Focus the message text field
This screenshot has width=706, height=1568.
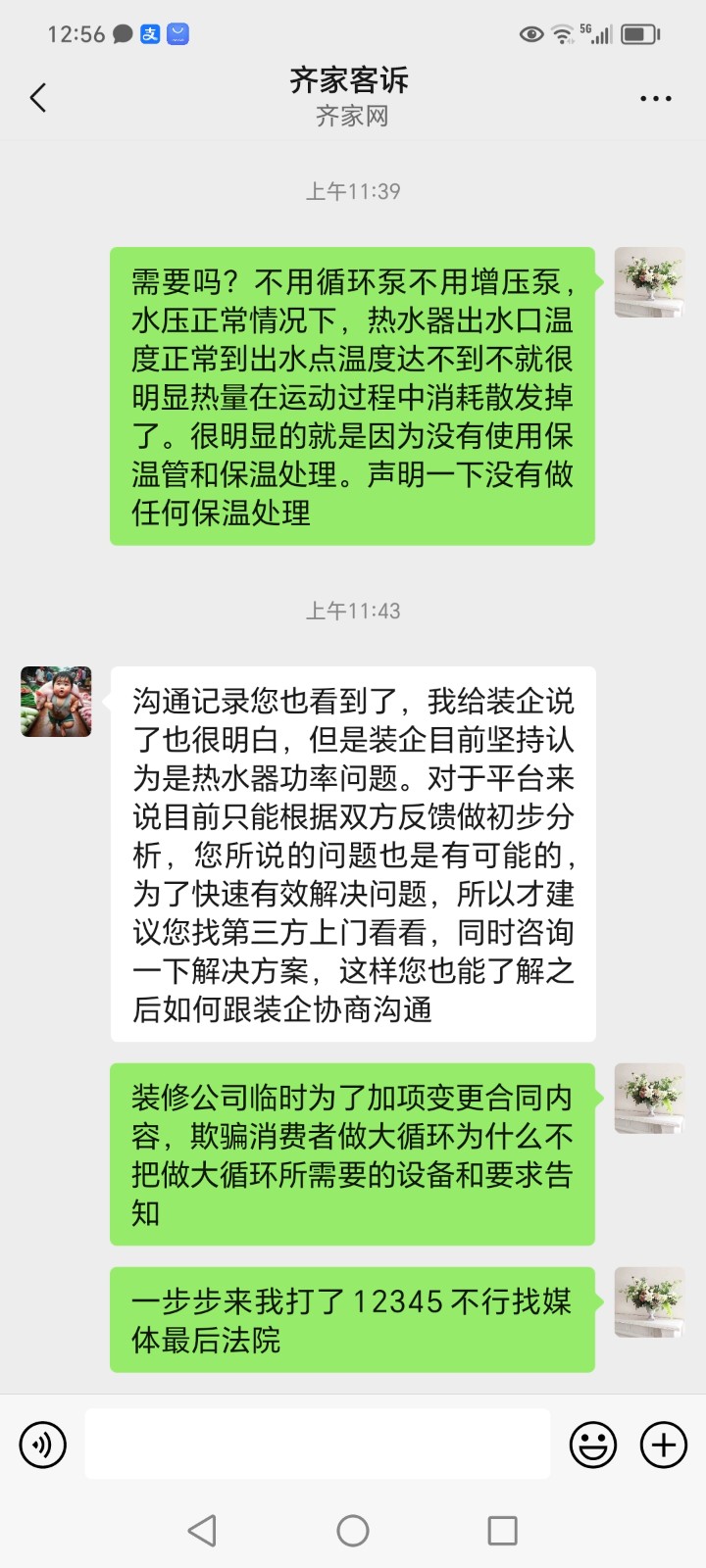317,1444
